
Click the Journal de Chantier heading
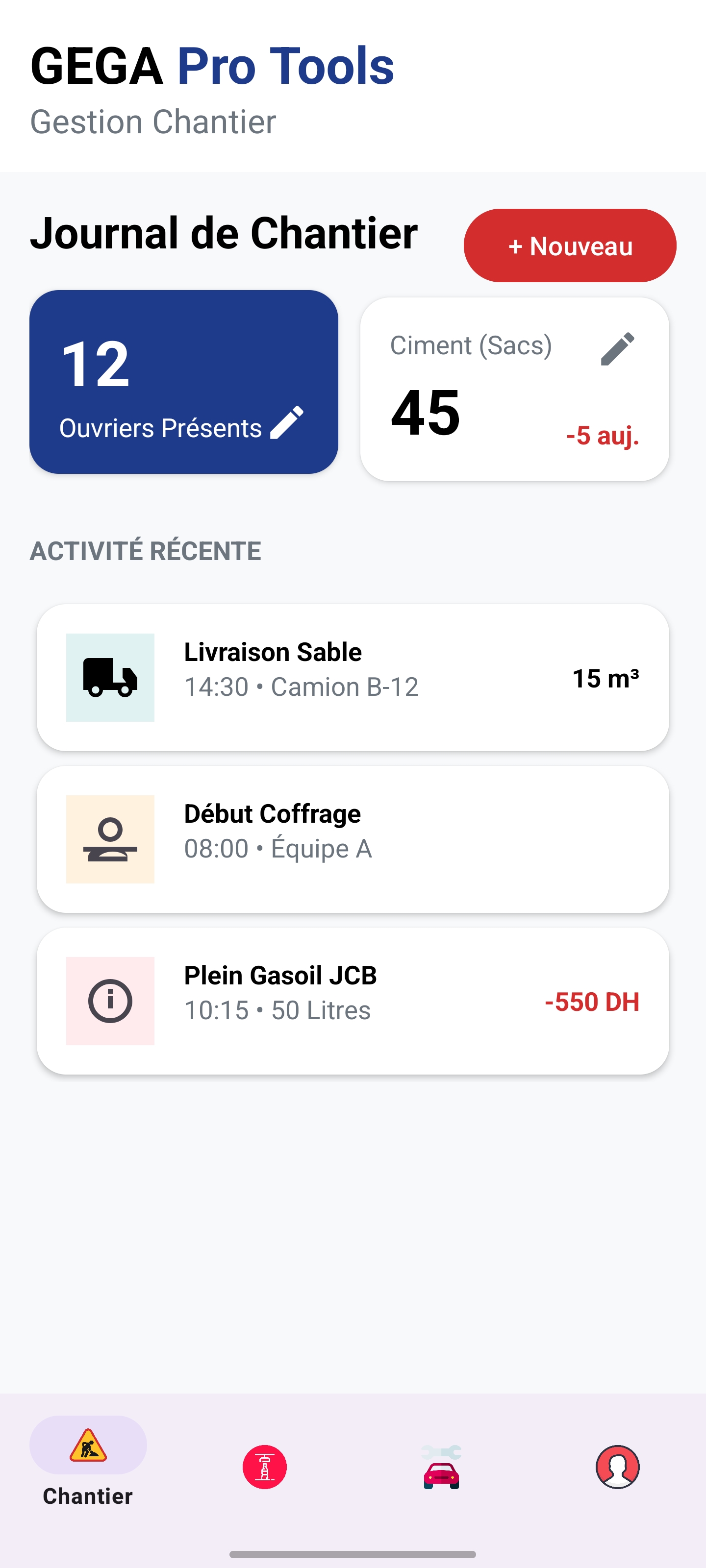point(224,234)
